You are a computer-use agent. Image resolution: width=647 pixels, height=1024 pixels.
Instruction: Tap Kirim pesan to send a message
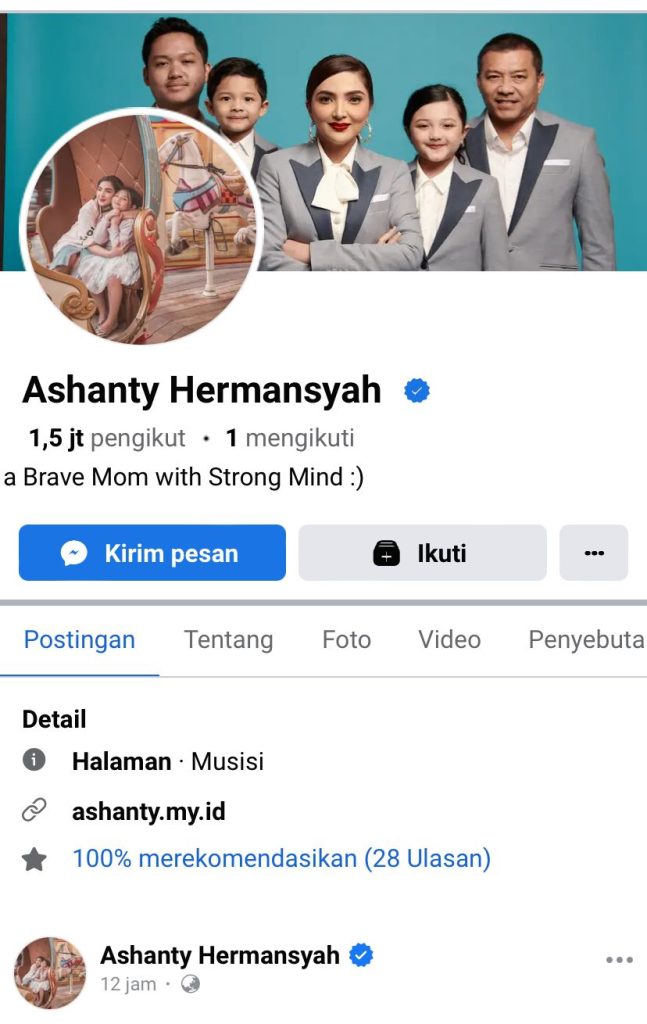tap(152, 553)
